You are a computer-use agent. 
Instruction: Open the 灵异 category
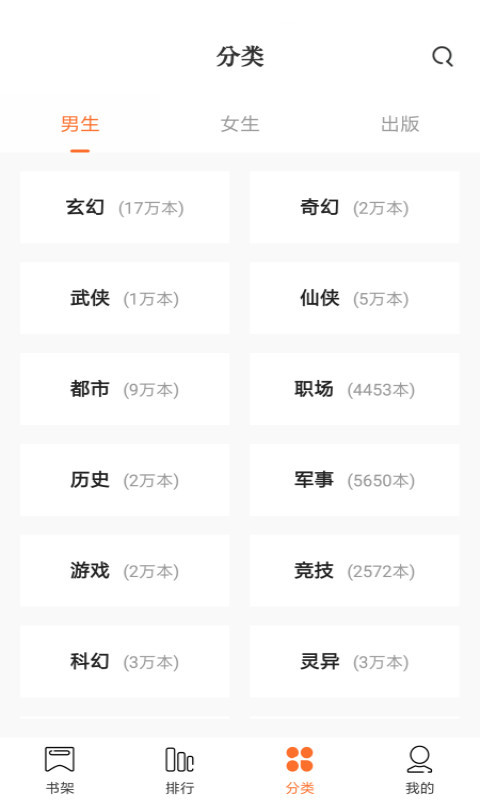point(355,662)
